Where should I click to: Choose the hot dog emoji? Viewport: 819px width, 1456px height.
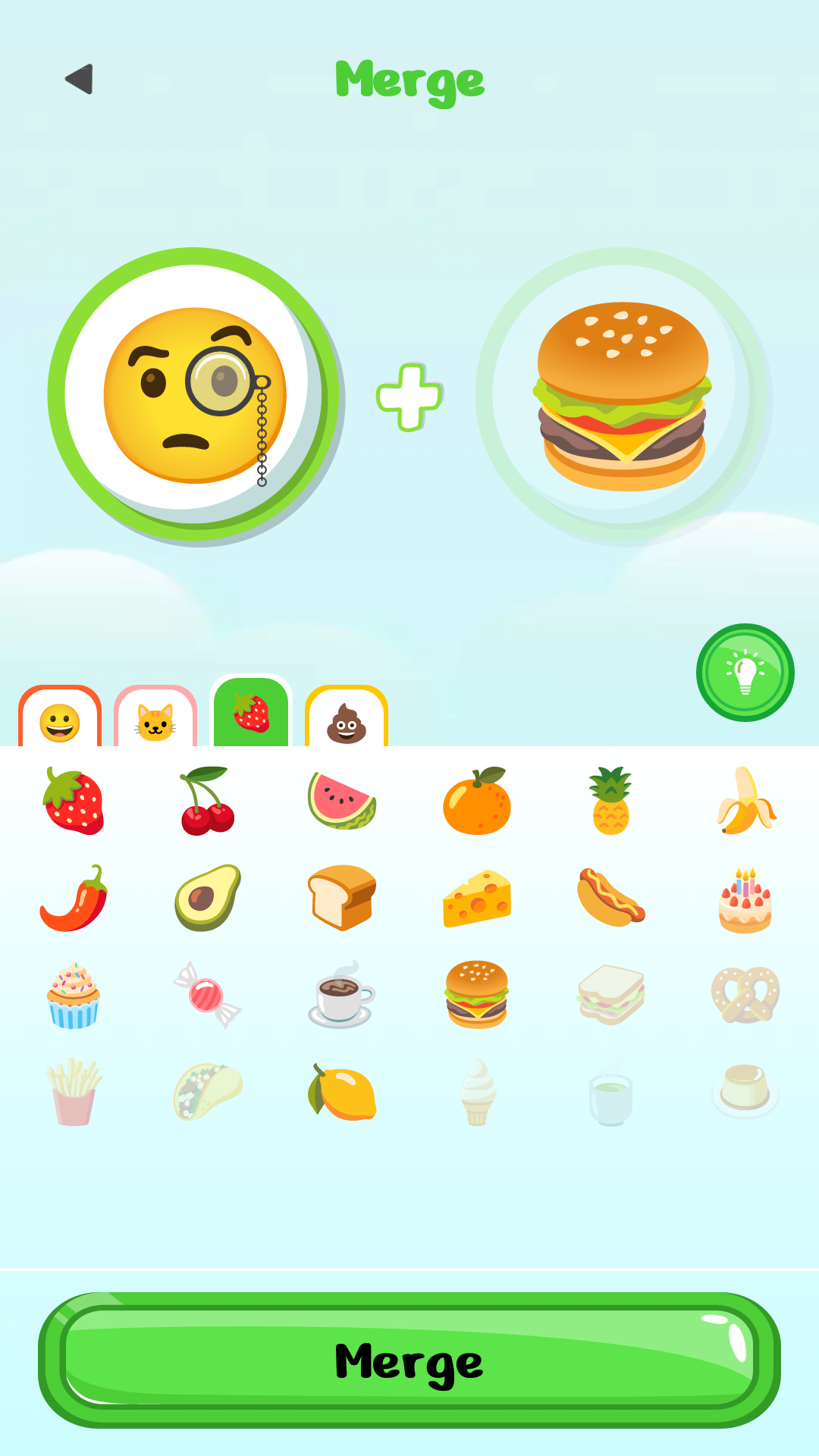(611, 899)
